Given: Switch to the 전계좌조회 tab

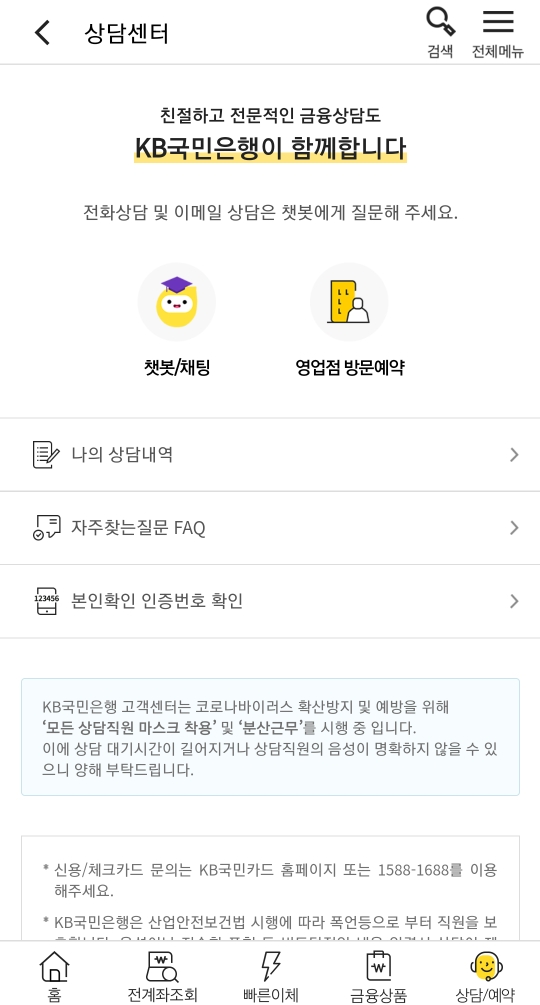Looking at the screenshot, I should pyautogui.click(x=162, y=974).
